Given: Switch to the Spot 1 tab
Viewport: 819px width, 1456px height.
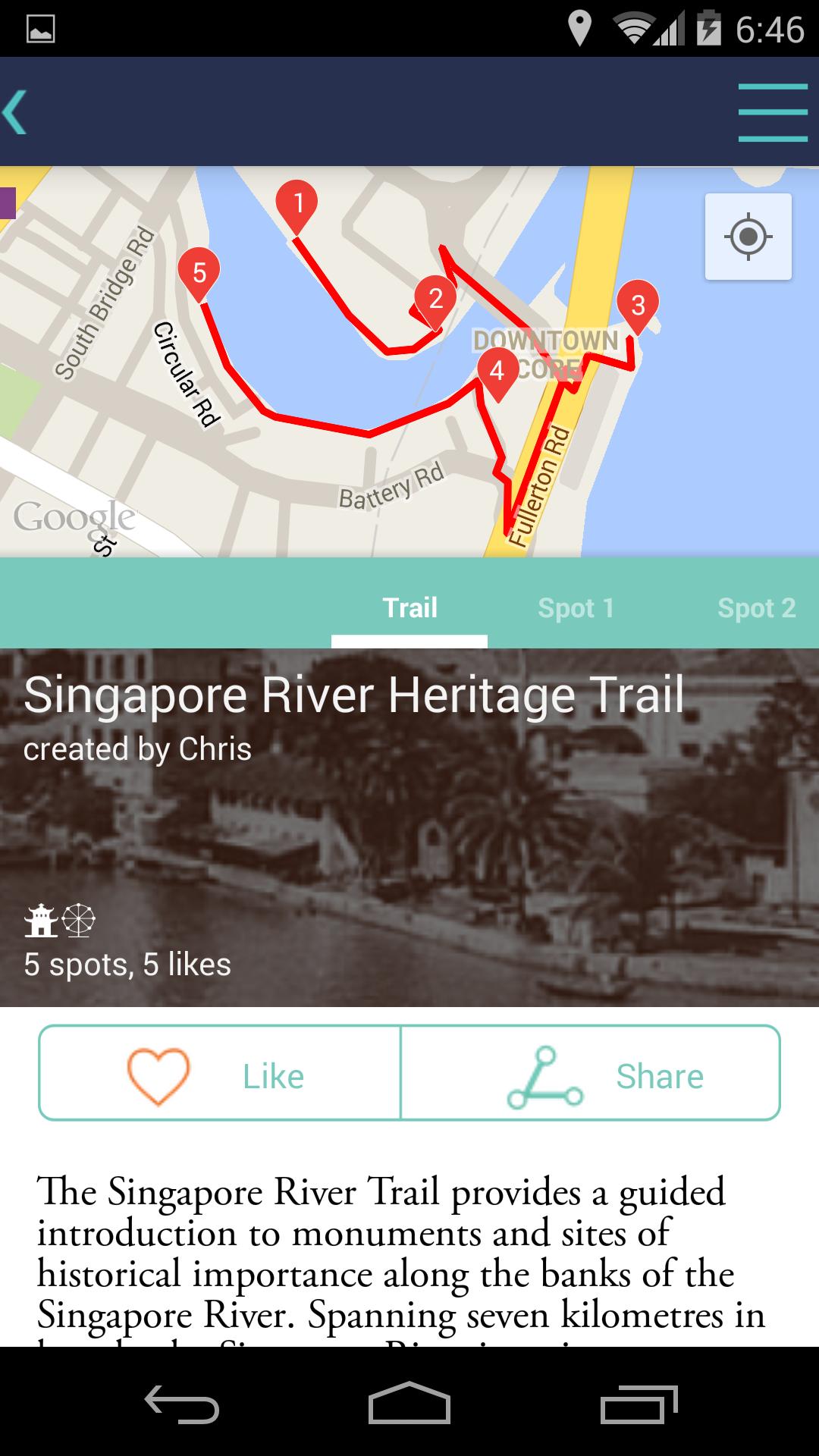Looking at the screenshot, I should coord(576,607).
